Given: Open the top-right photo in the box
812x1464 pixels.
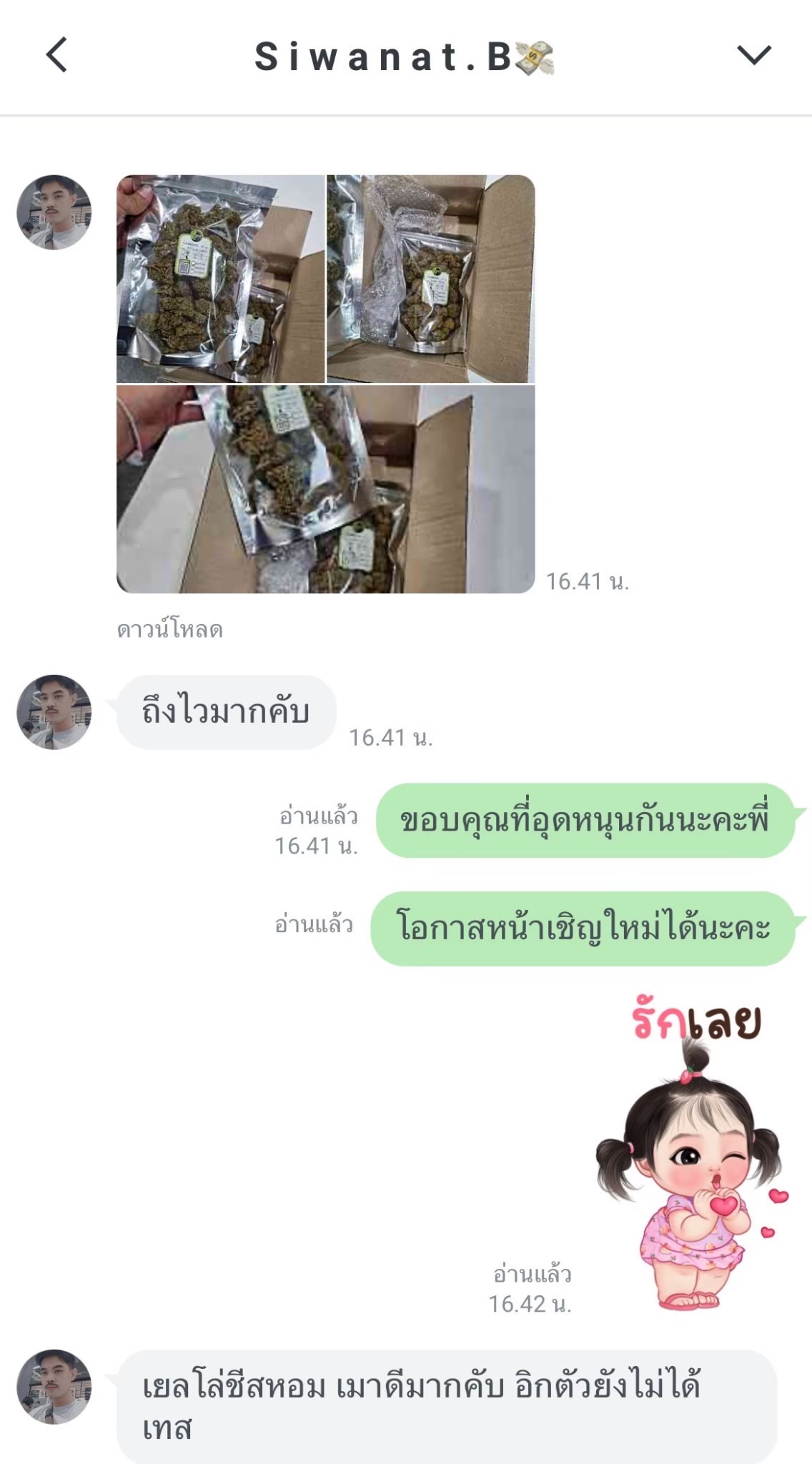Looking at the screenshot, I should point(431,279).
